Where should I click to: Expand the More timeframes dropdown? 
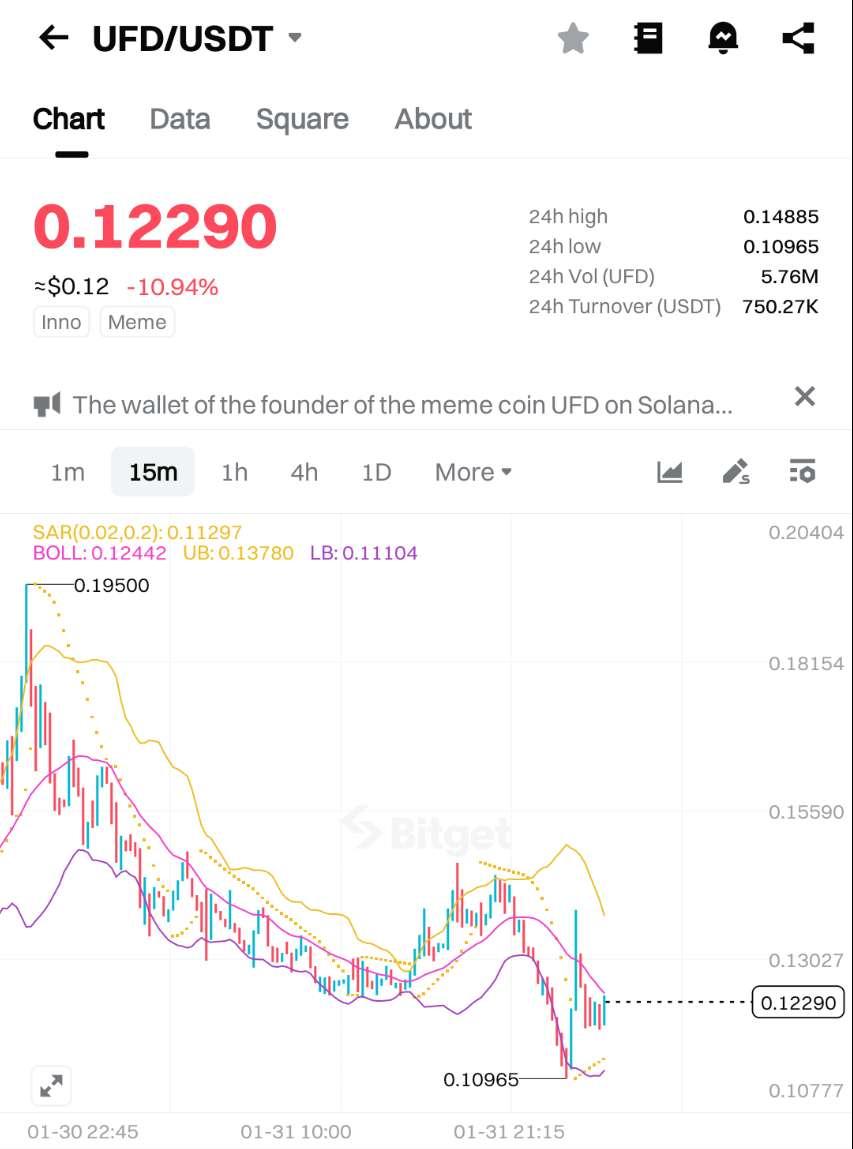473,472
